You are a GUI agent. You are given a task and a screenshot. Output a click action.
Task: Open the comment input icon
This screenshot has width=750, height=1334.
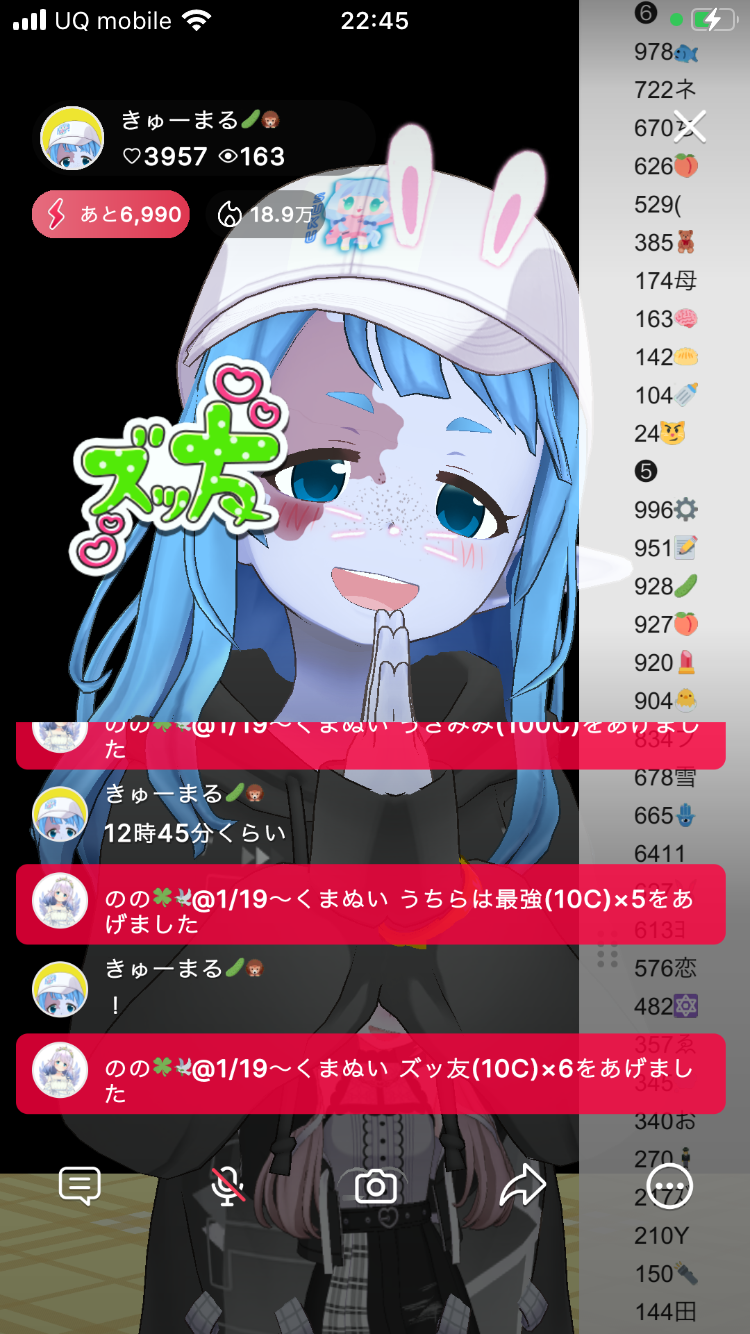tap(80, 1187)
